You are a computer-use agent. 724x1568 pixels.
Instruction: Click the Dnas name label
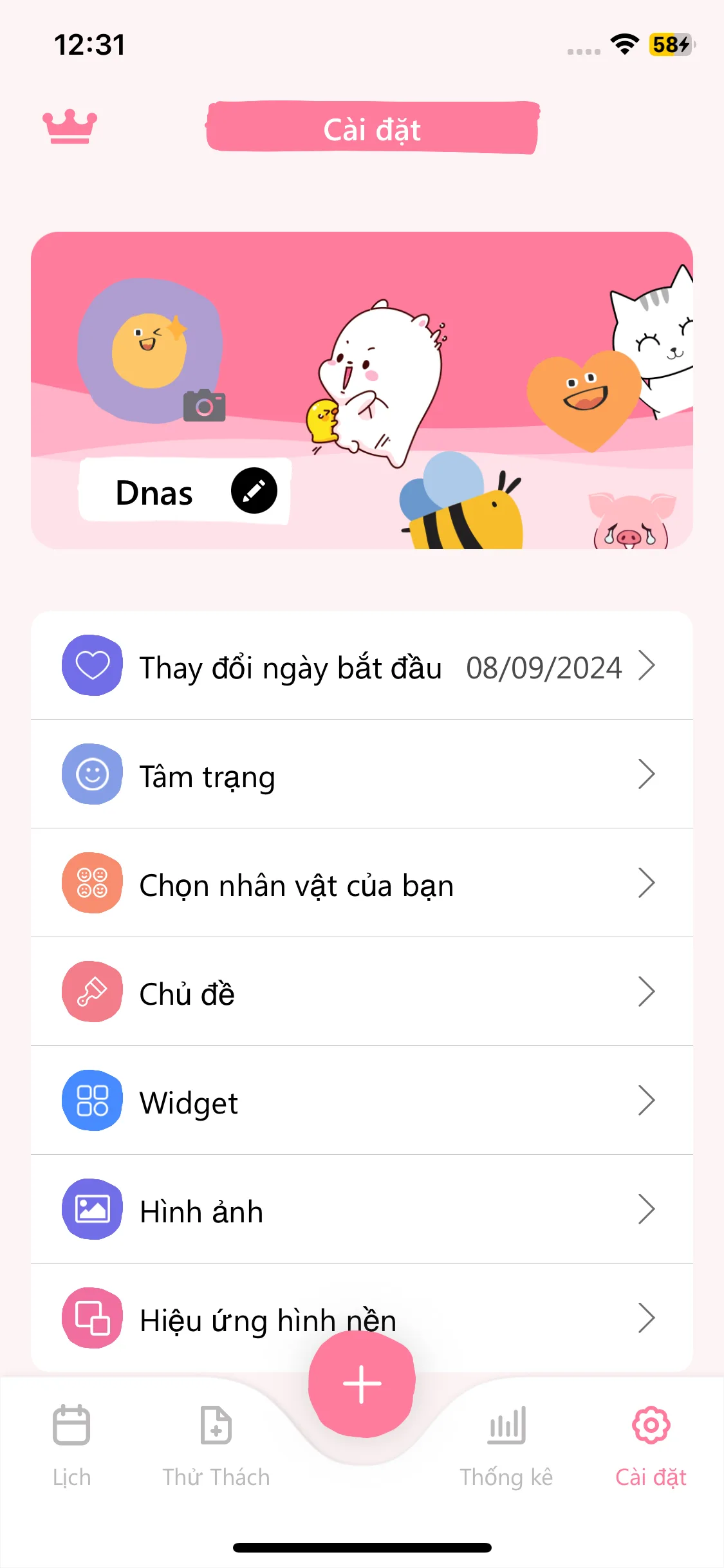tap(154, 492)
